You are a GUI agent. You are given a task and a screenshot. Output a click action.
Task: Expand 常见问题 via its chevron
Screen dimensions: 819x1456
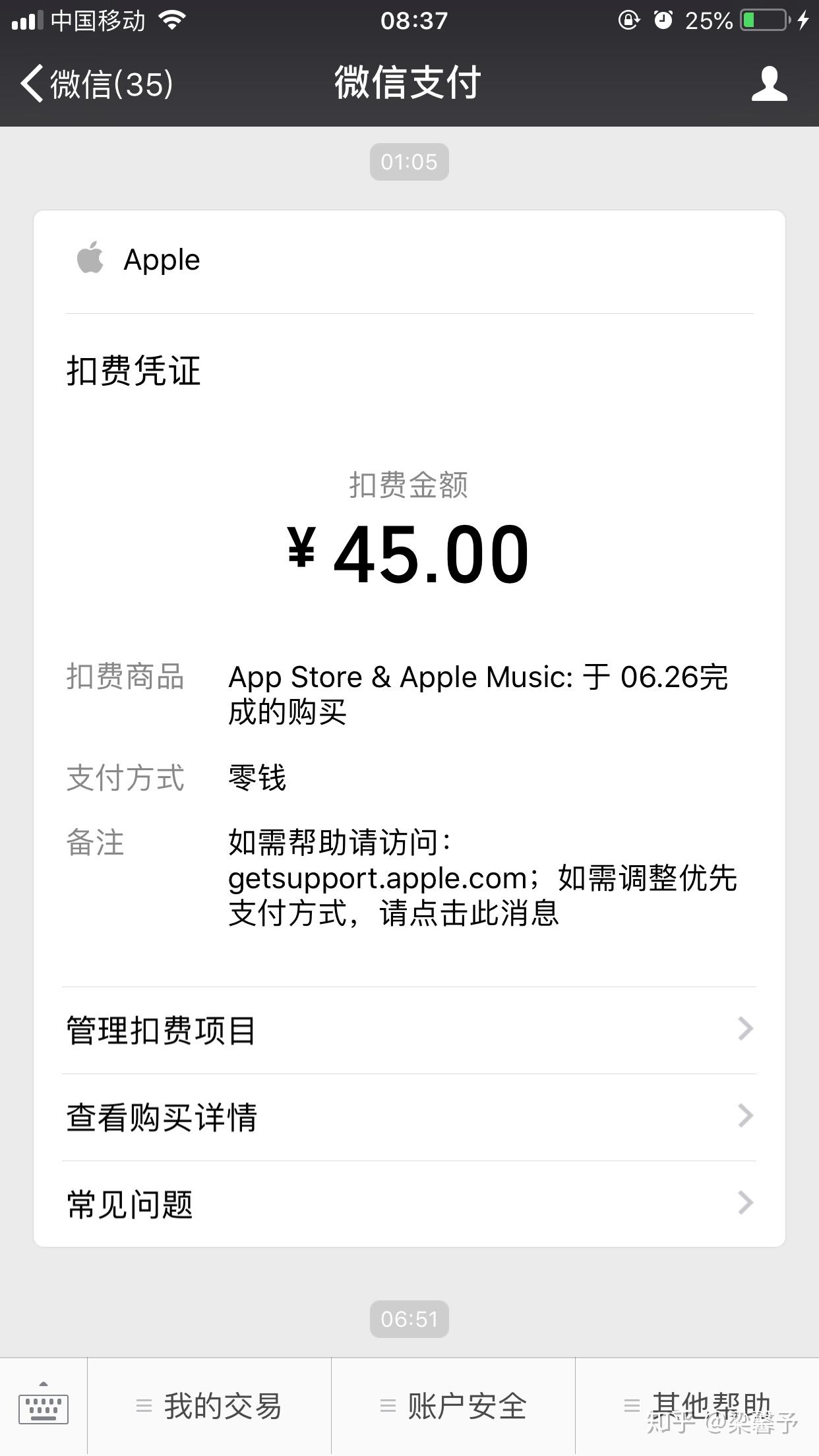coord(746,1203)
